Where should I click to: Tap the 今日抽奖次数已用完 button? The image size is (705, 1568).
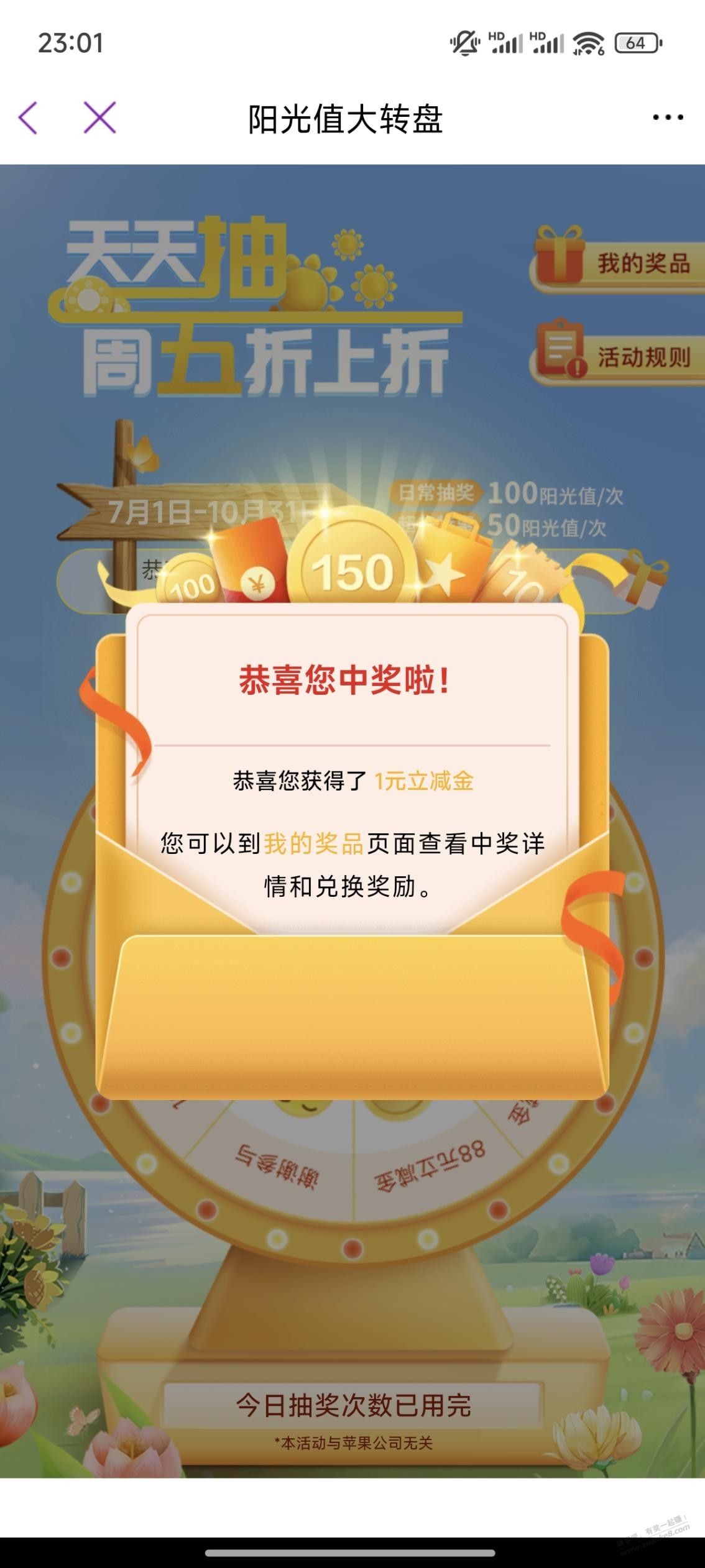(353, 1405)
